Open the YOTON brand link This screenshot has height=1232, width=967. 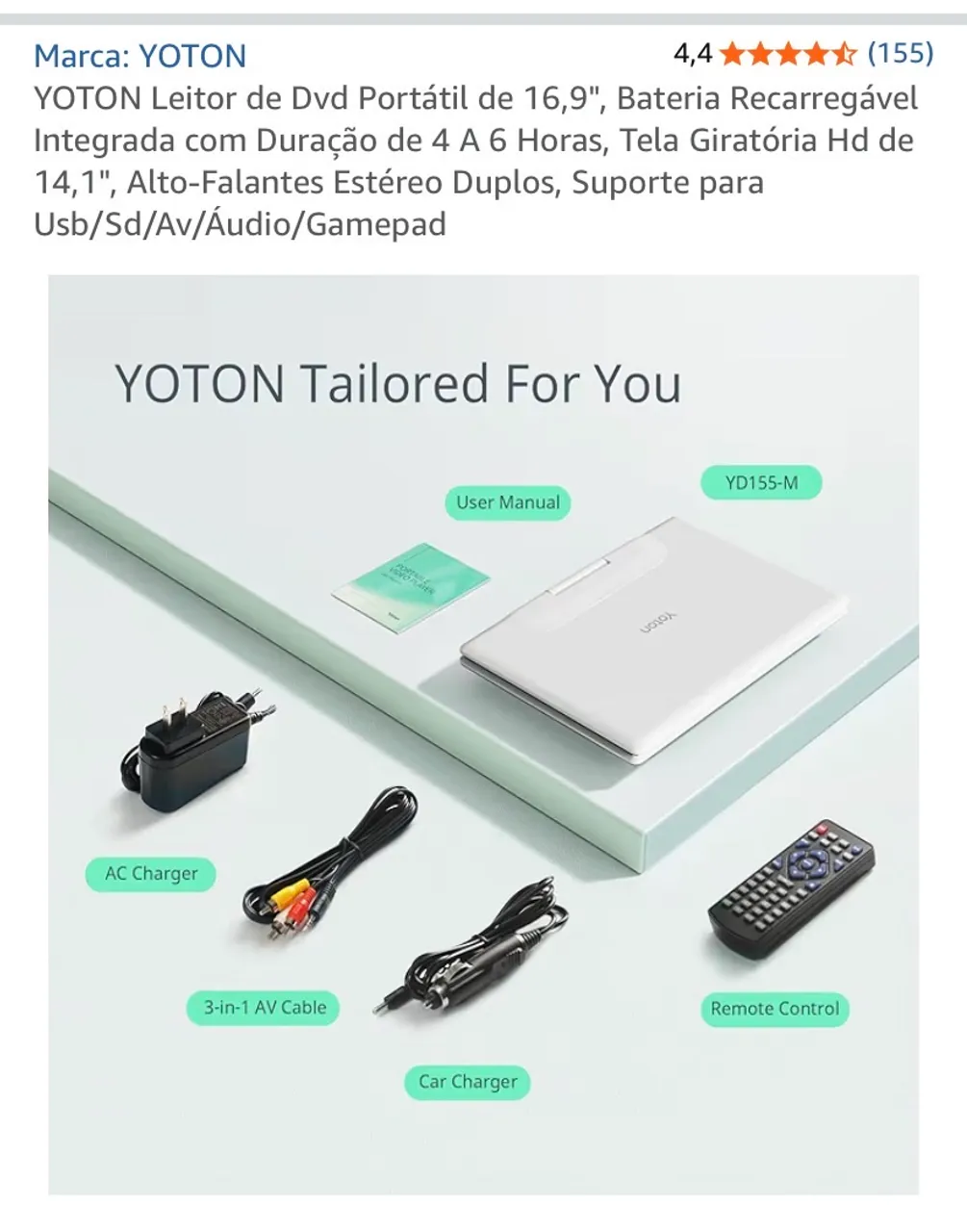coord(140,56)
